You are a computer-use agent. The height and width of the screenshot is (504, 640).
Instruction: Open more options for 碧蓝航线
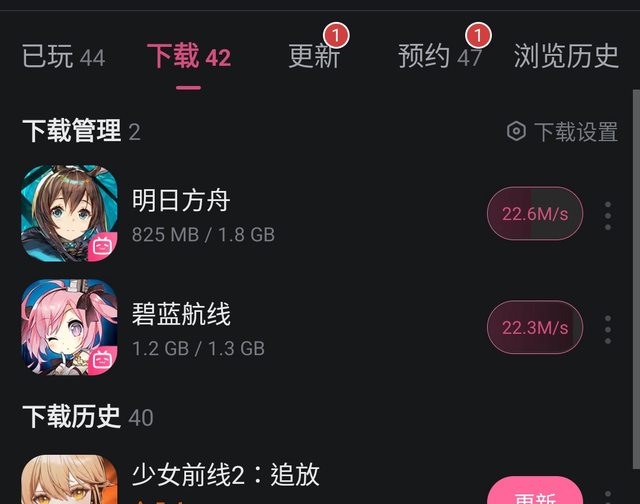tap(607, 328)
